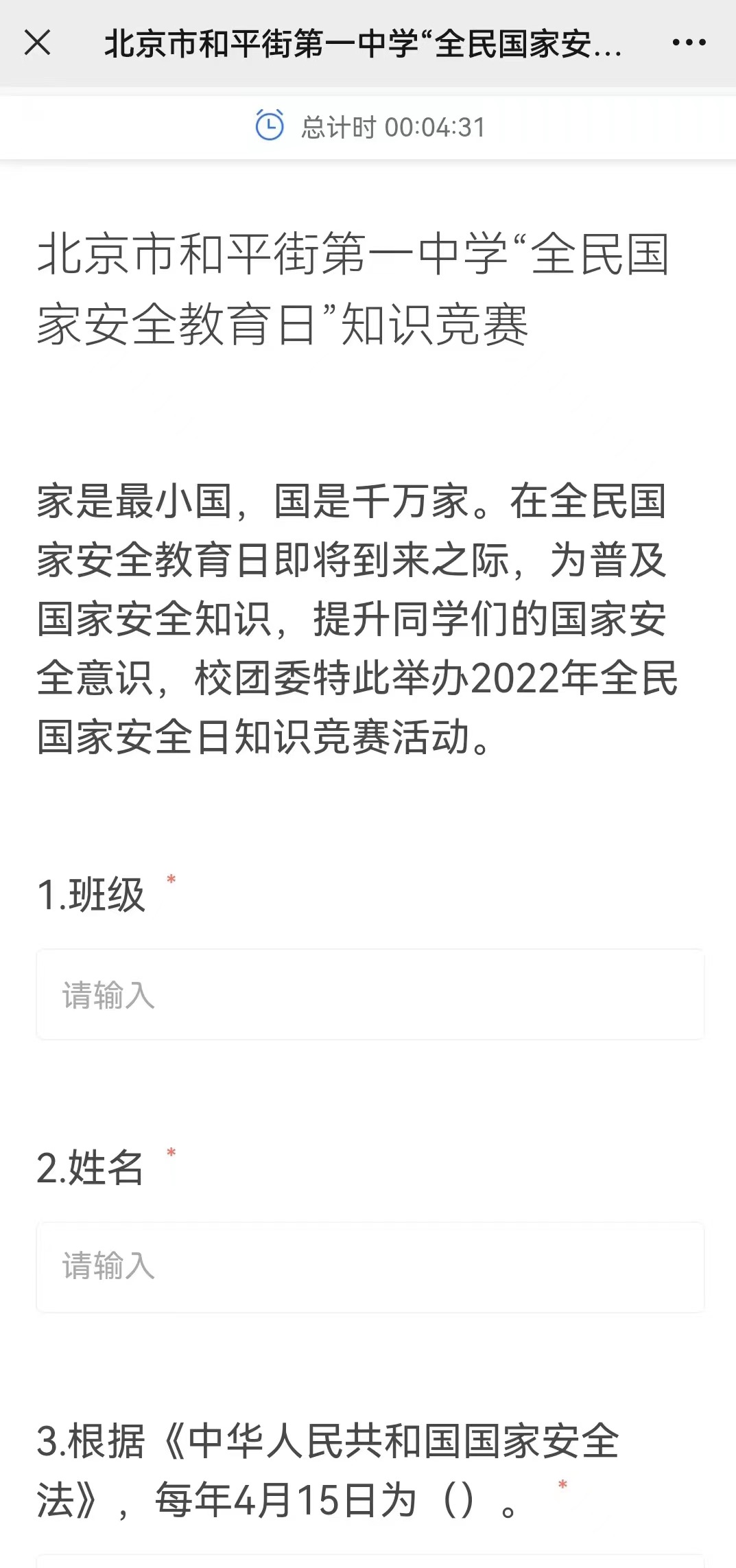Open the three-dot overflow menu
The width and height of the screenshot is (736, 1568).
pos(689,43)
